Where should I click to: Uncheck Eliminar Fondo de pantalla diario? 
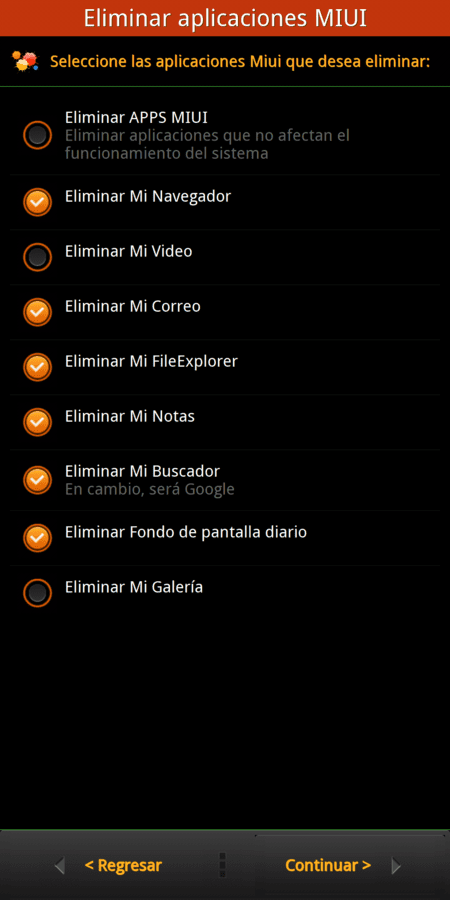(x=37, y=538)
